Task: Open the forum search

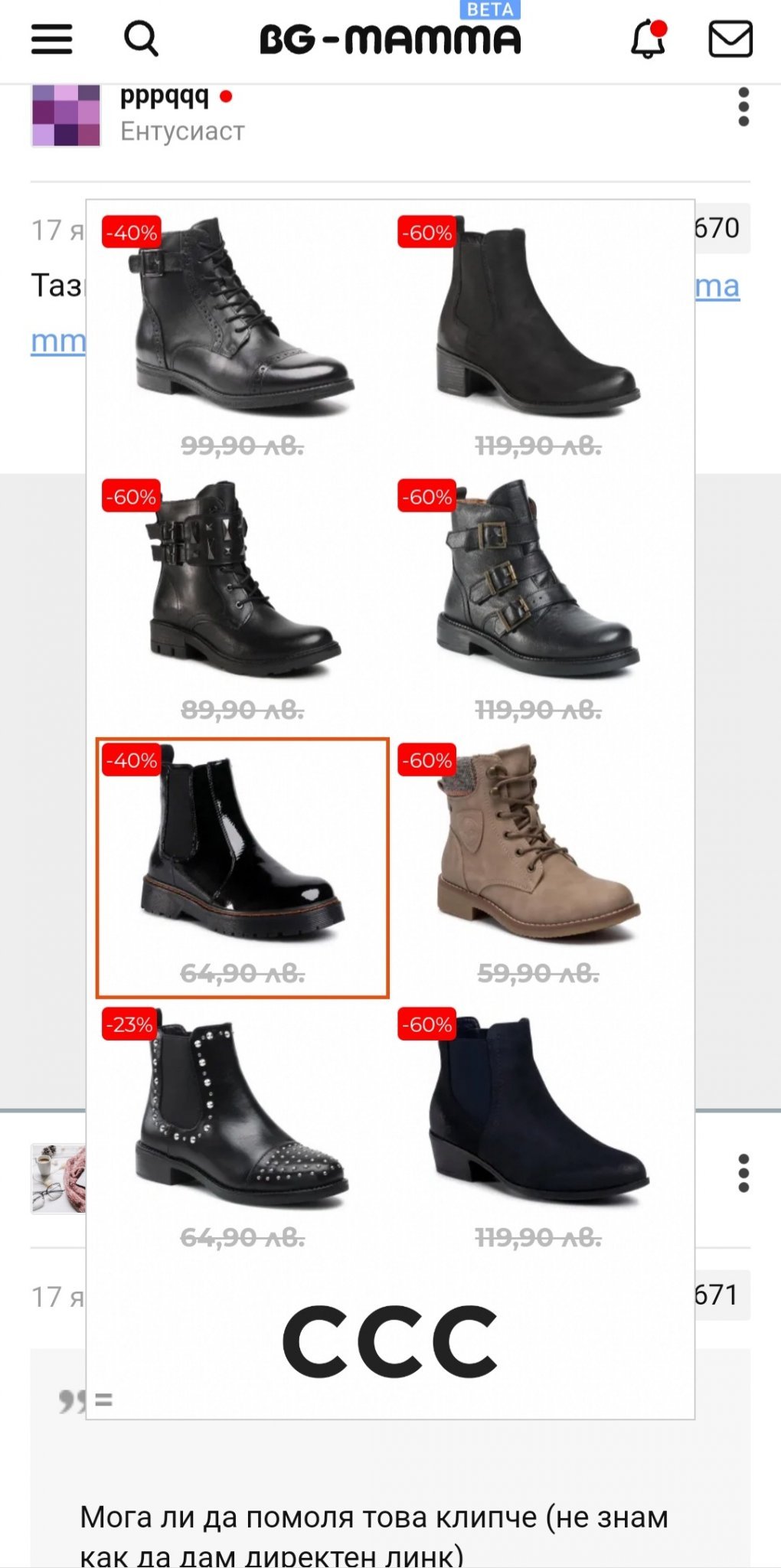Action: click(x=141, y=38)
